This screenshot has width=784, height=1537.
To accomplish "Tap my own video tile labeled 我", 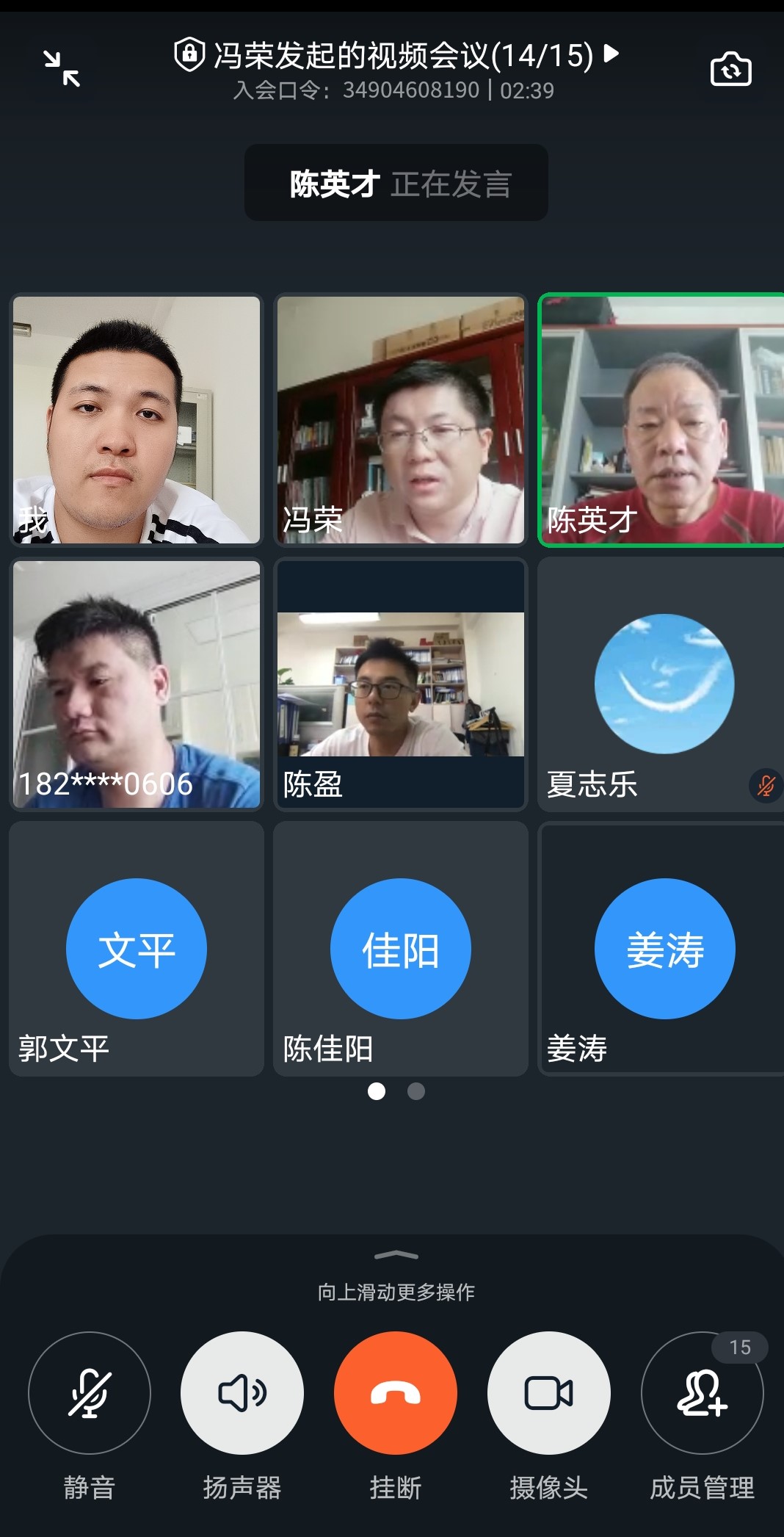I will tap(137, 420).
